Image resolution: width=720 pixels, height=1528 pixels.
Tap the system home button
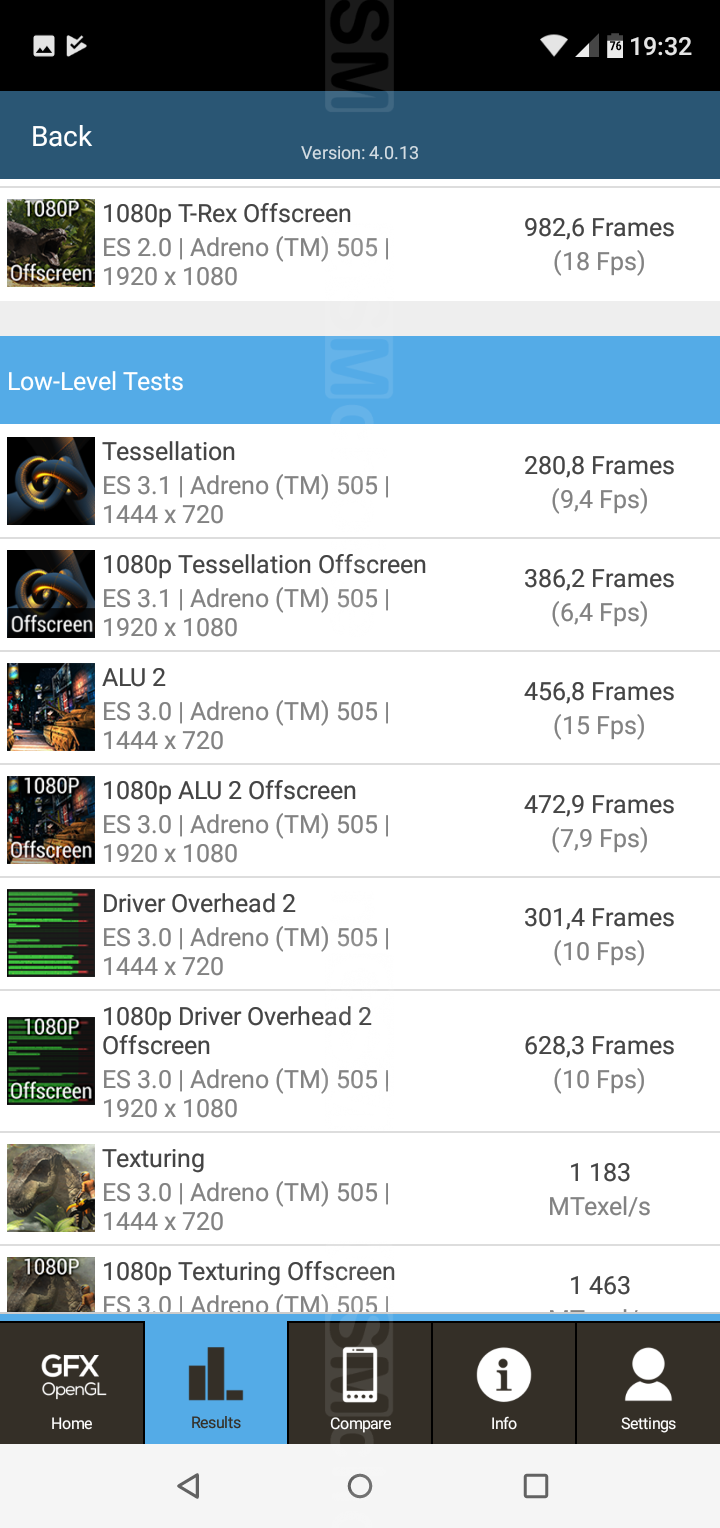[360, 1486]
